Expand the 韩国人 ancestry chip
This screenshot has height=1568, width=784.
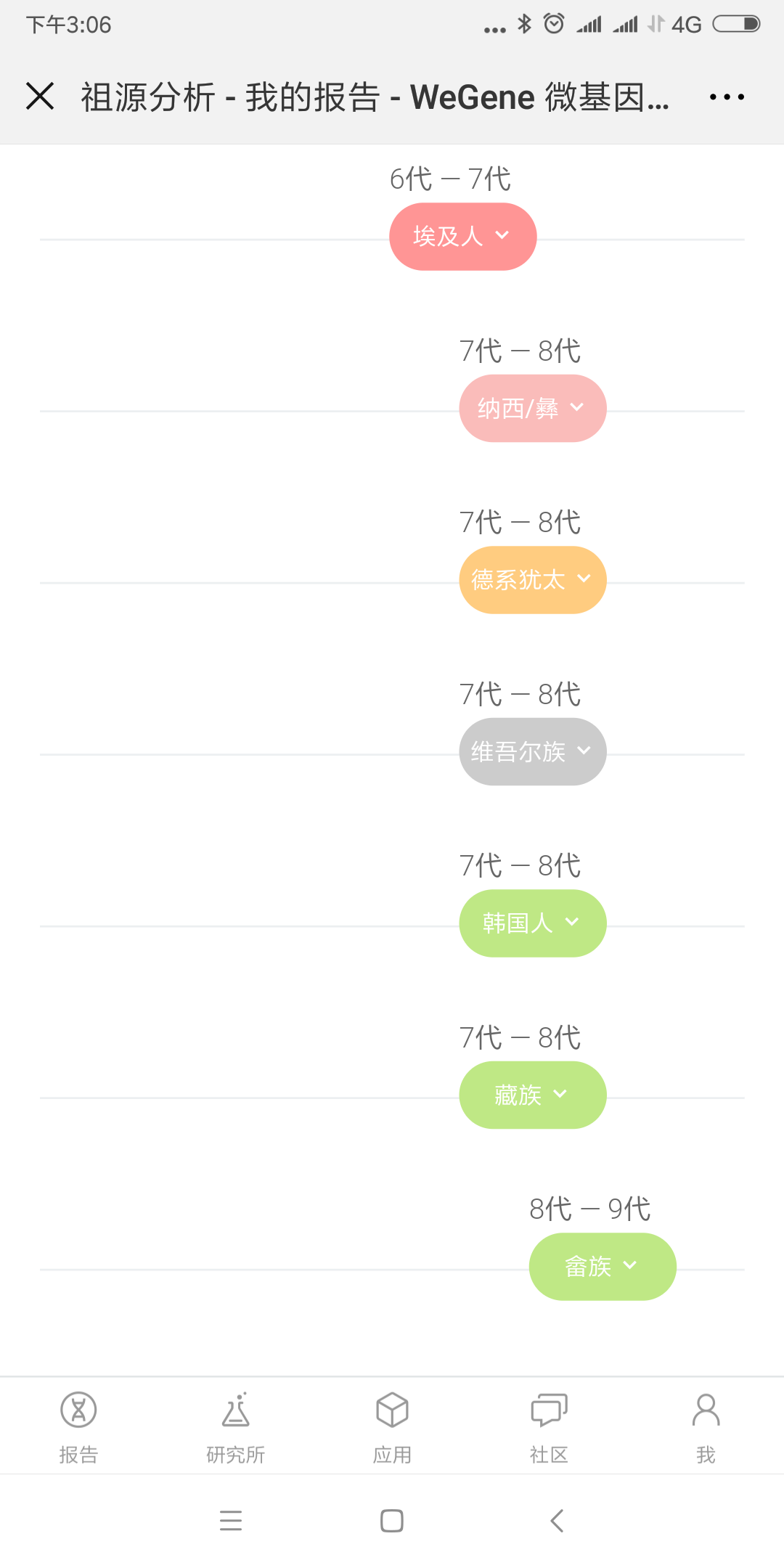(533, 923)
